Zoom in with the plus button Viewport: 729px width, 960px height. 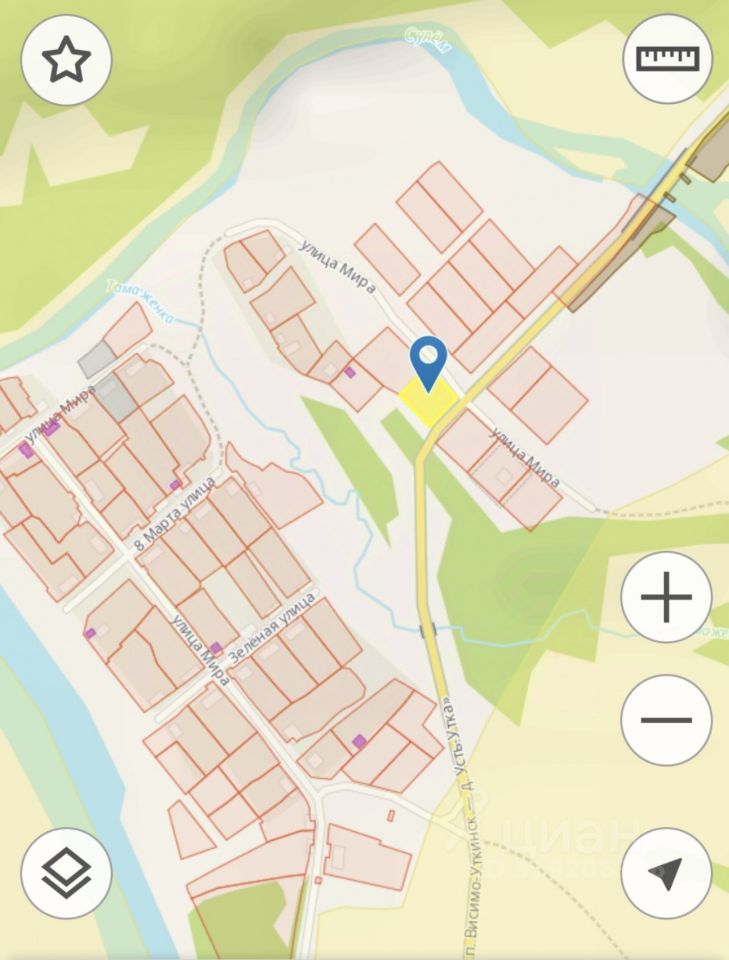pyautogui.click(x=666, y=598)
